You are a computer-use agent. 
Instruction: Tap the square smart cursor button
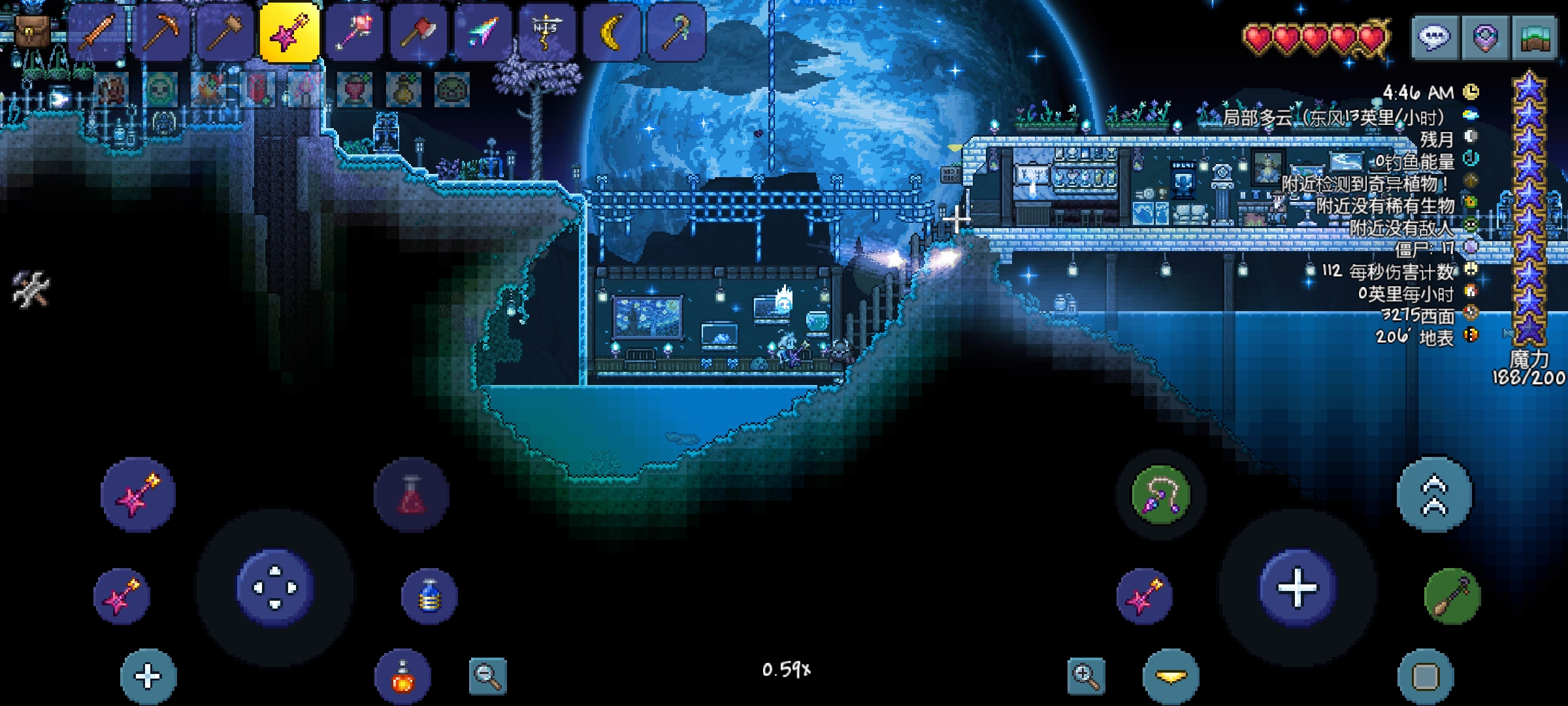1426,677
